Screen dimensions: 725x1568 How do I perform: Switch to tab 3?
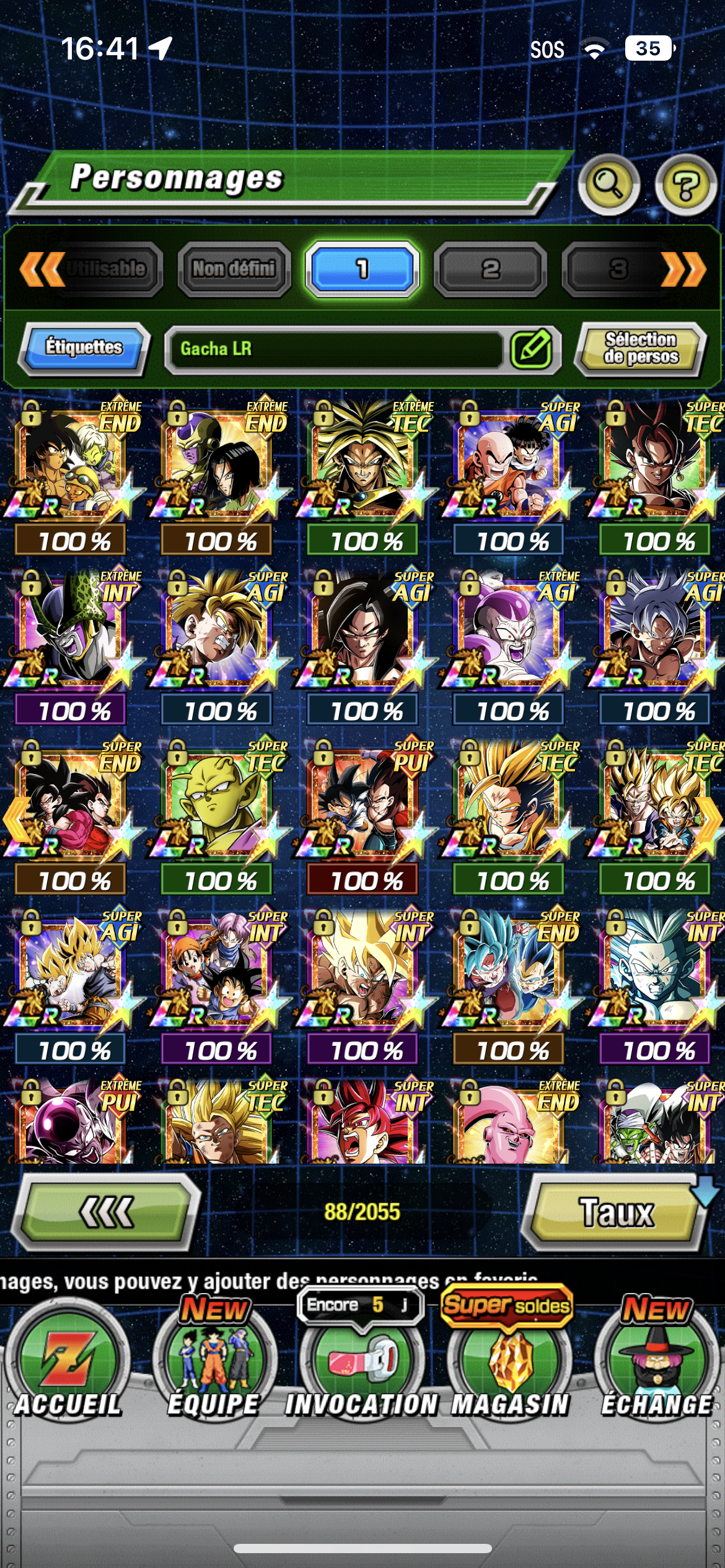618,269
